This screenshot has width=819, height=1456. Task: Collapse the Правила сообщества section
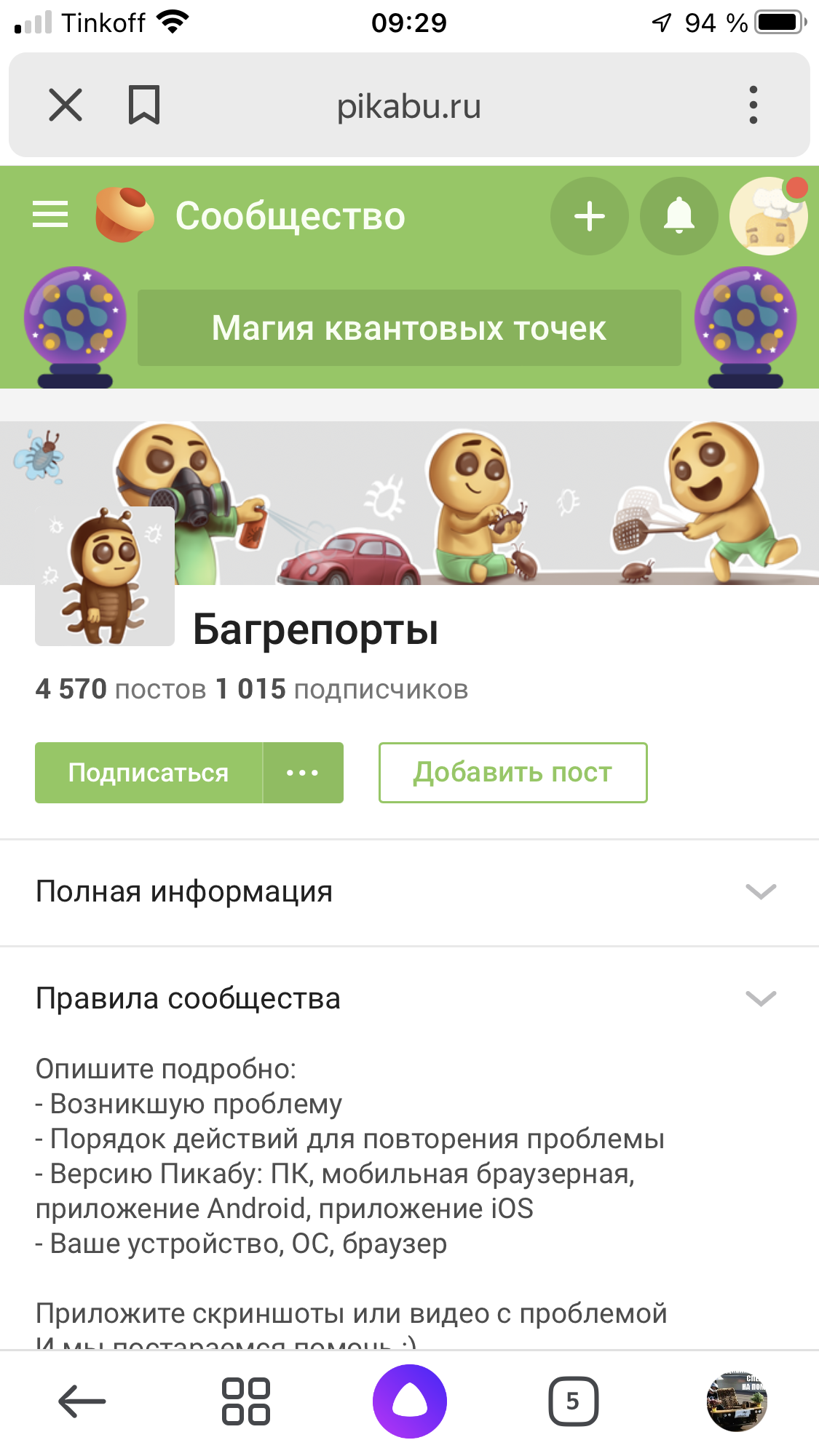click(761, 998)
